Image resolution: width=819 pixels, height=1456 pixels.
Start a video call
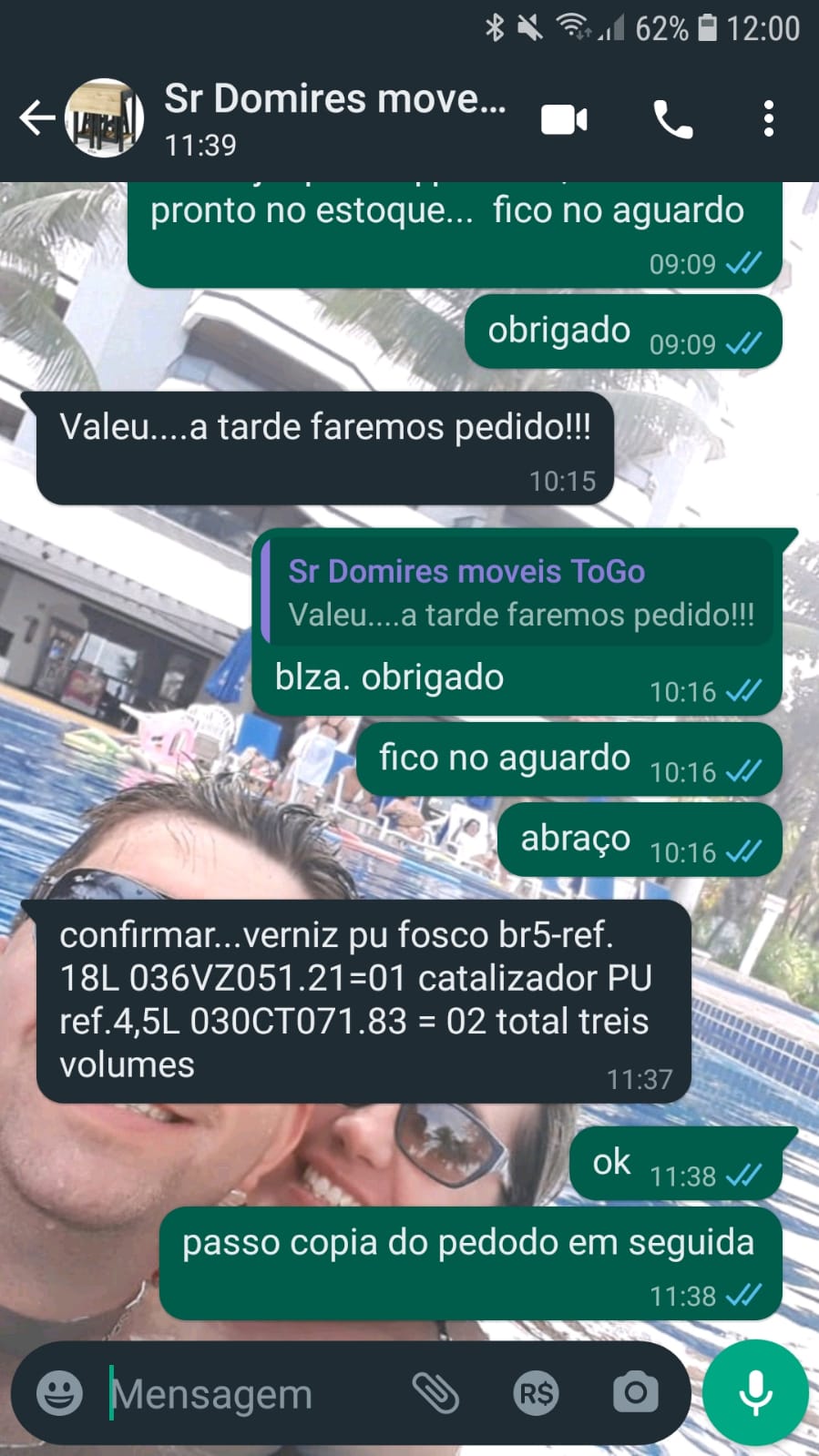click(x=564, y=119)
